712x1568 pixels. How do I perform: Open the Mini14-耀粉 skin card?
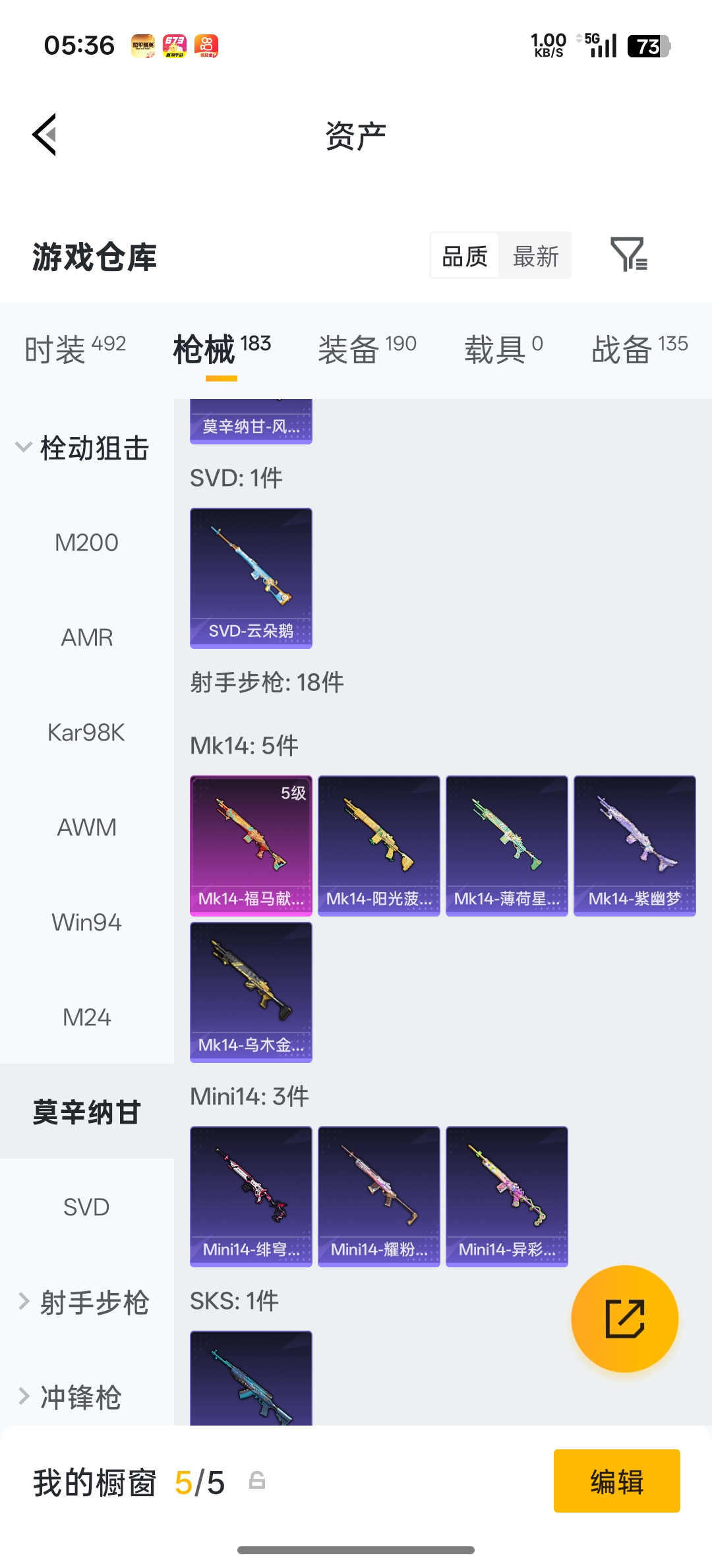tap(378, 1196)
